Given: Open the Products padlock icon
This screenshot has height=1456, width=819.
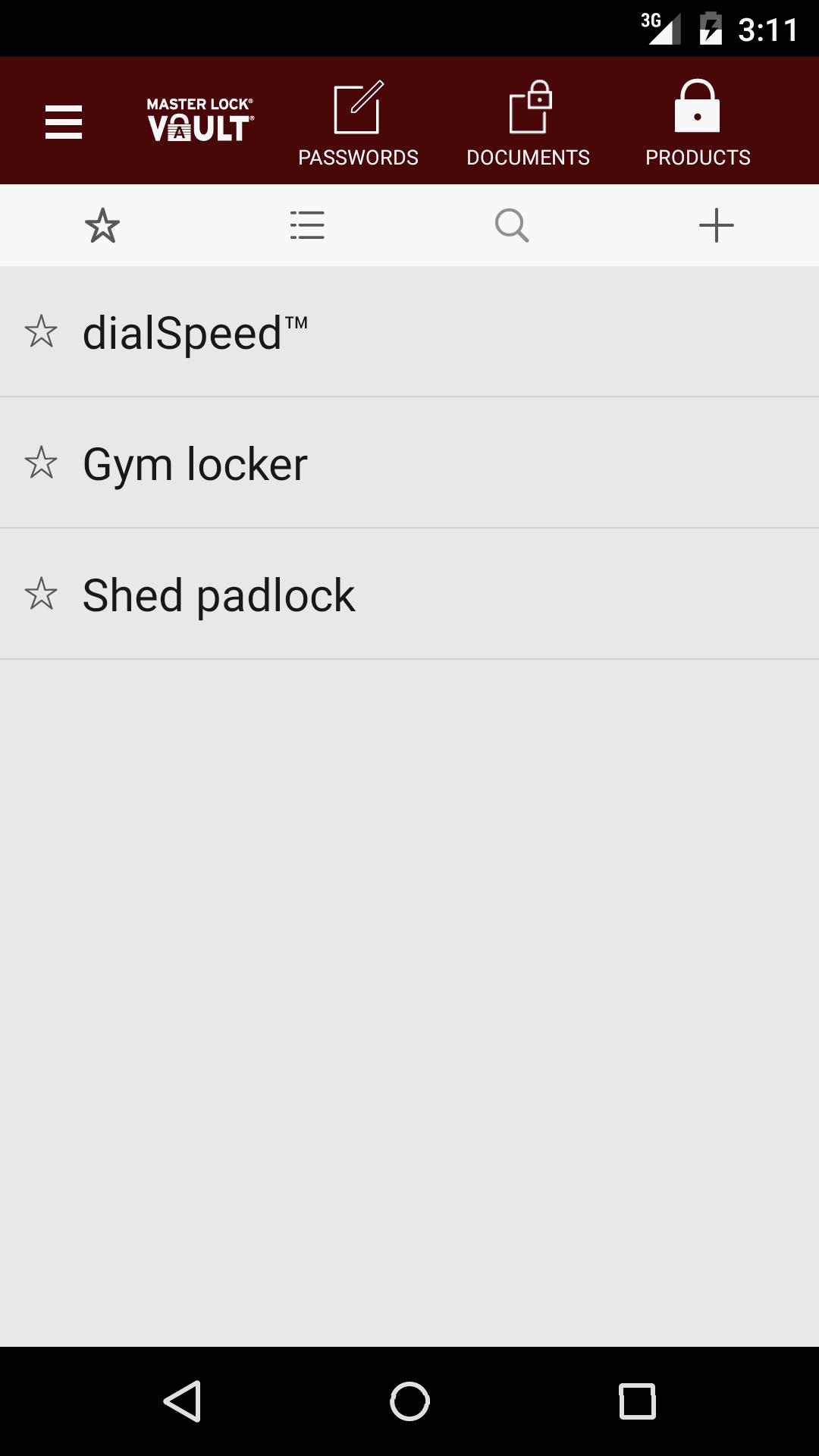Looking at the screenshot, I should 697,106.
